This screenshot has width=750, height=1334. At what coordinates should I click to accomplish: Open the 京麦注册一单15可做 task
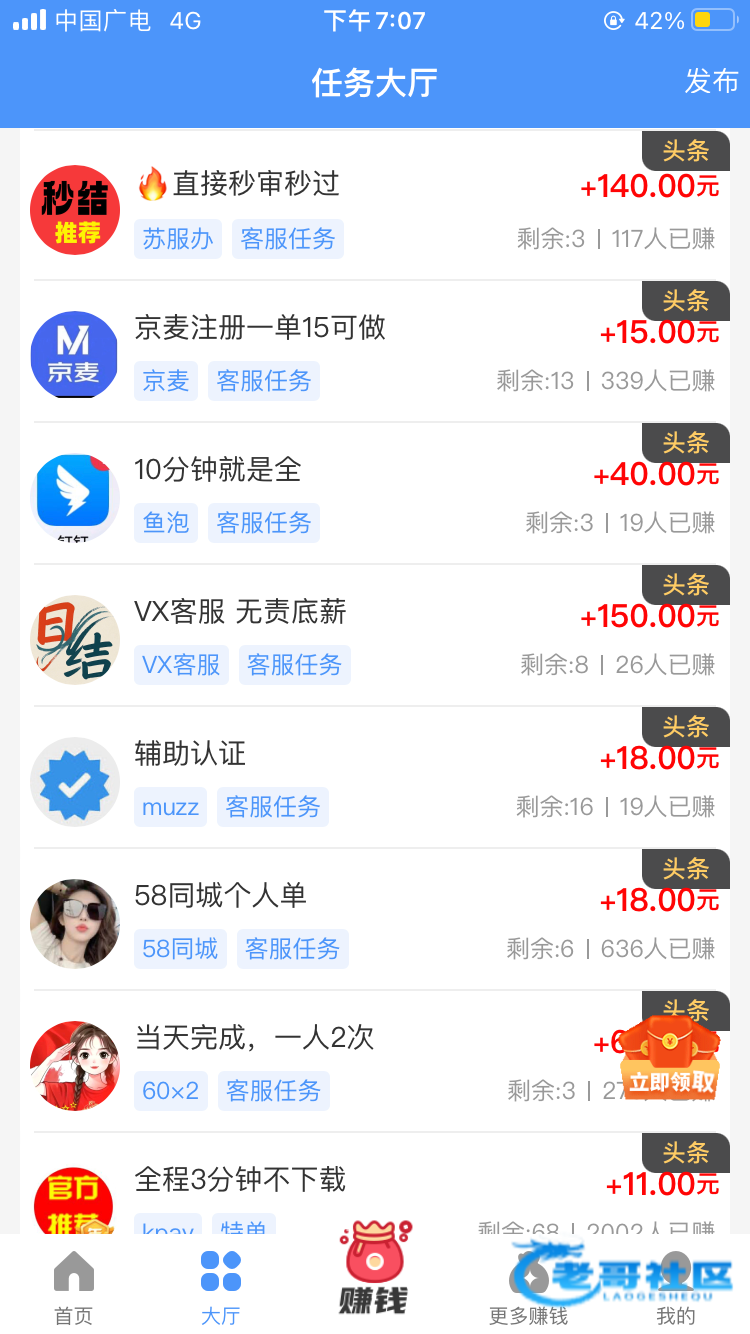pos(260,328)
